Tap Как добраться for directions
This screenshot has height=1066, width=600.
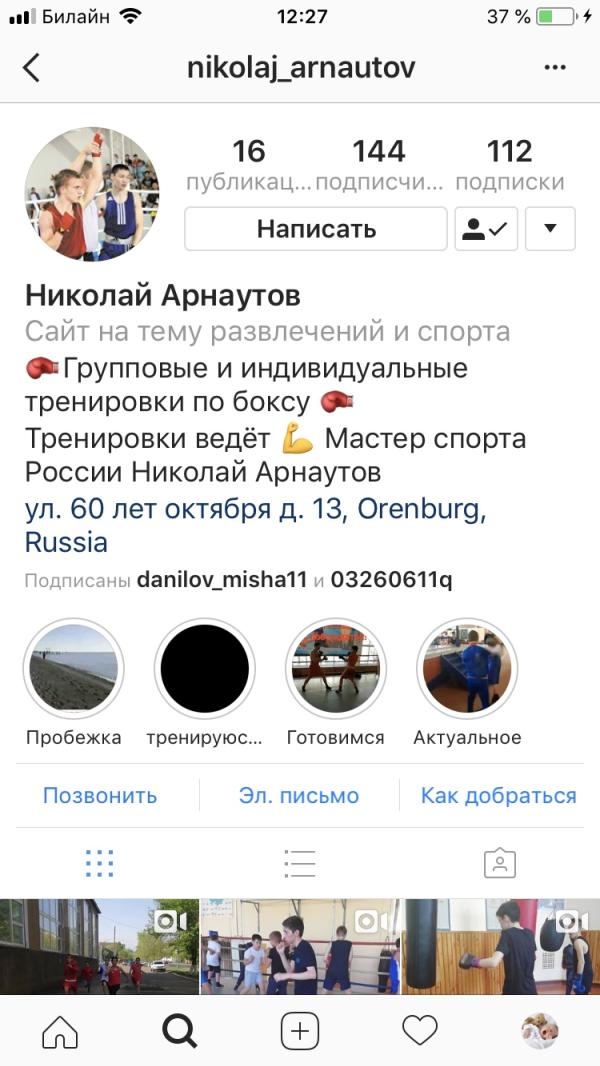498,796
